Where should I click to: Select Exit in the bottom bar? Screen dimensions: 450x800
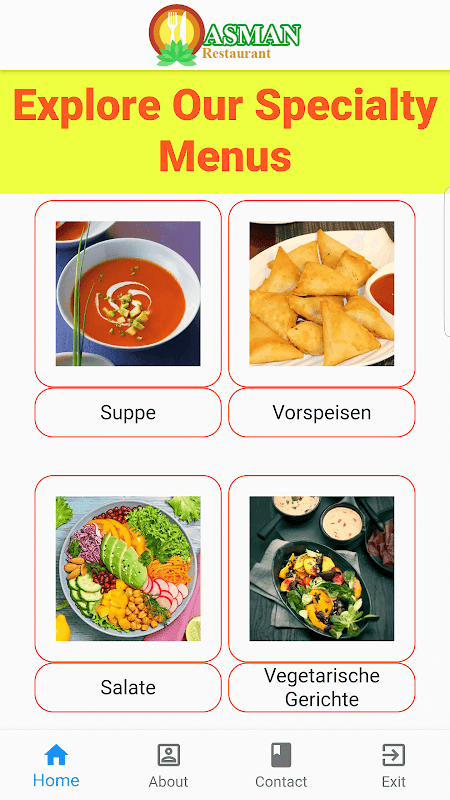point(393,765)
